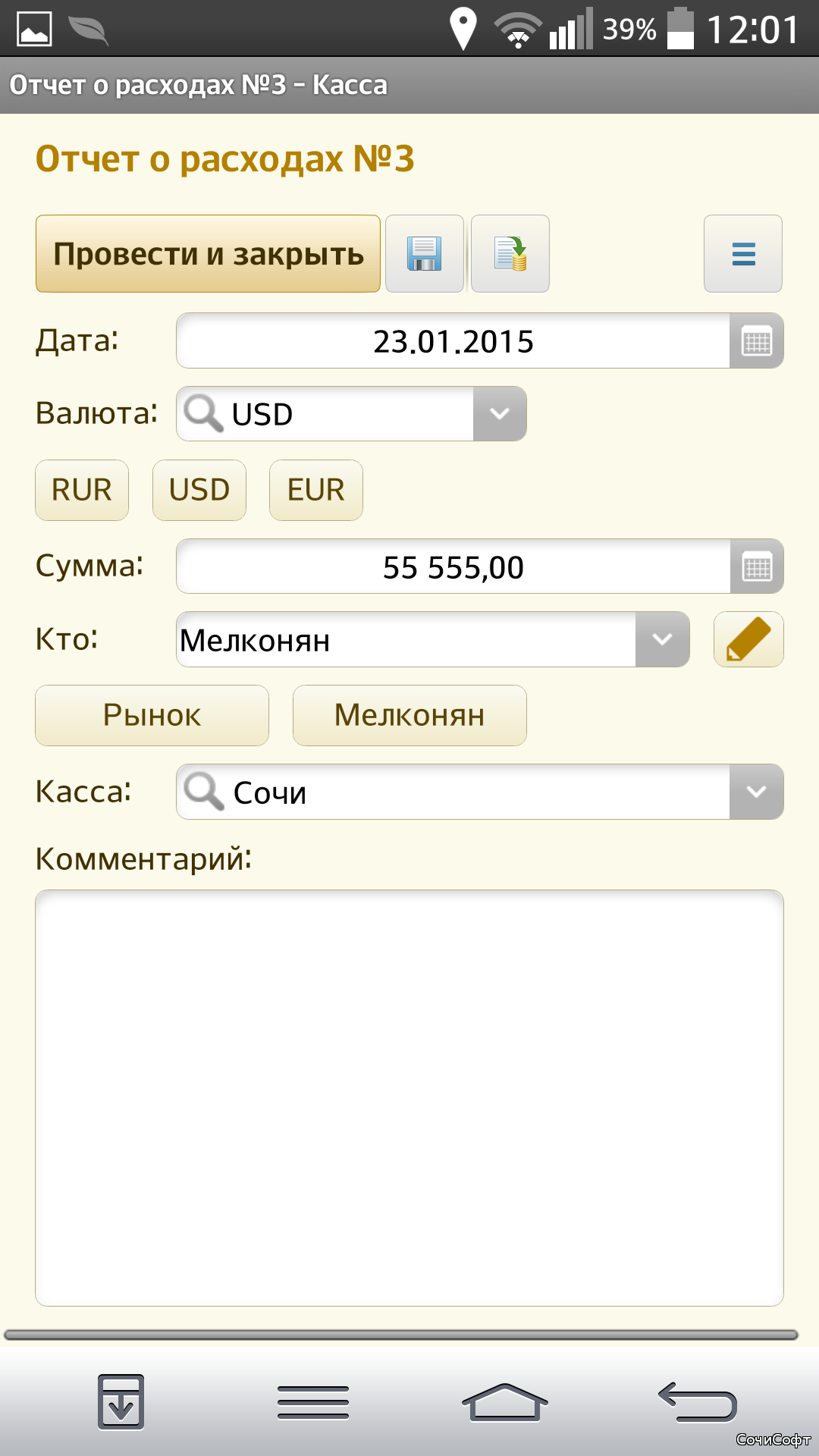Expand the Касса dropdown
The height and width of the screenshot is (1456, 819).
[757, 792]
